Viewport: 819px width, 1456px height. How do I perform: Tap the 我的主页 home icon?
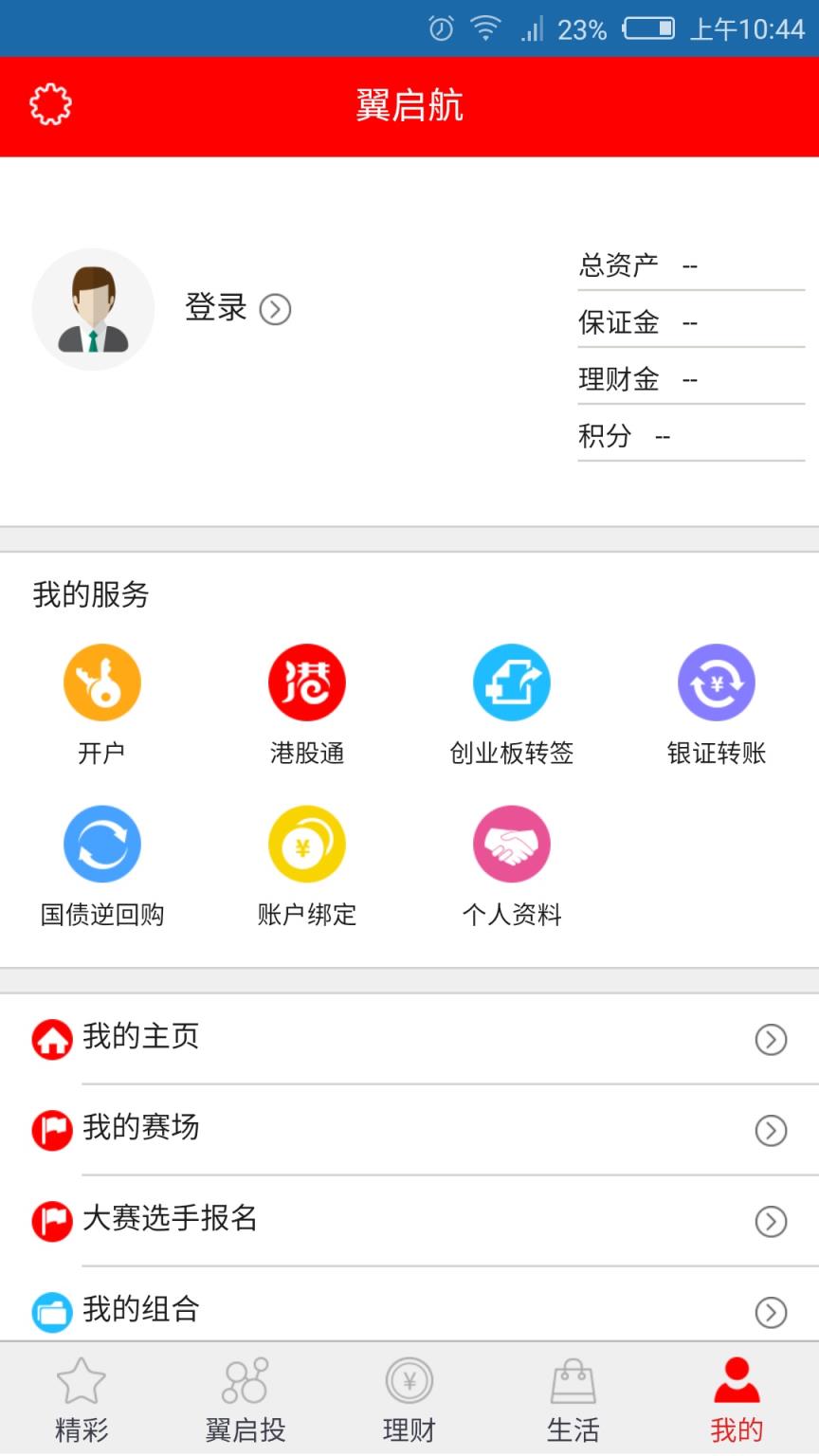[52, 1039]
